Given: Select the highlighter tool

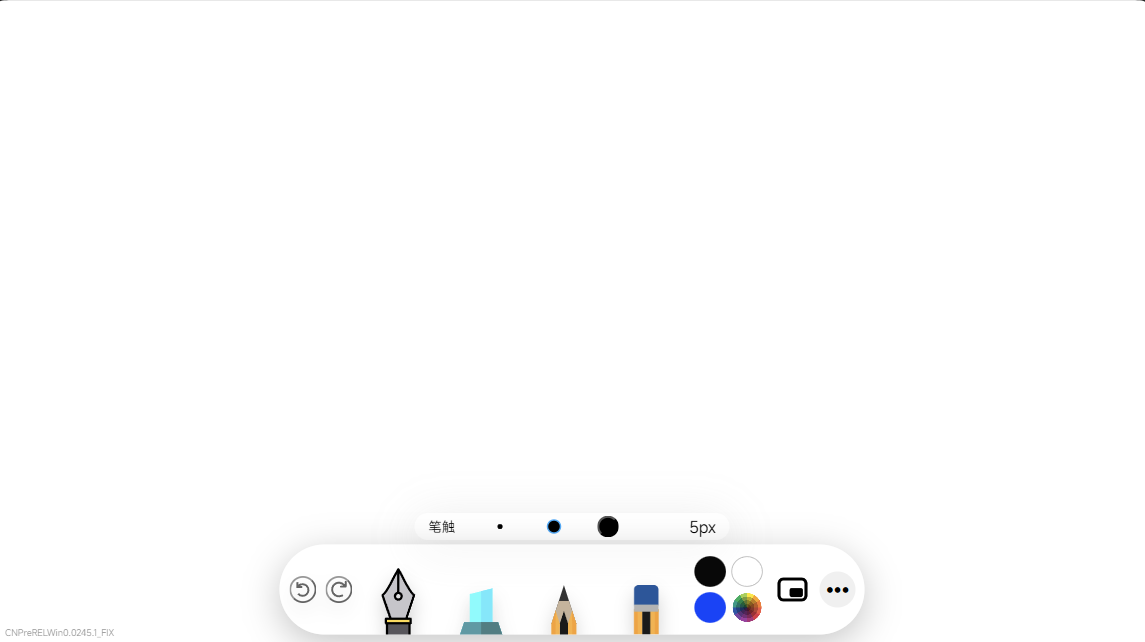Looking at the screenshot, I should click(x=481, y=610).
